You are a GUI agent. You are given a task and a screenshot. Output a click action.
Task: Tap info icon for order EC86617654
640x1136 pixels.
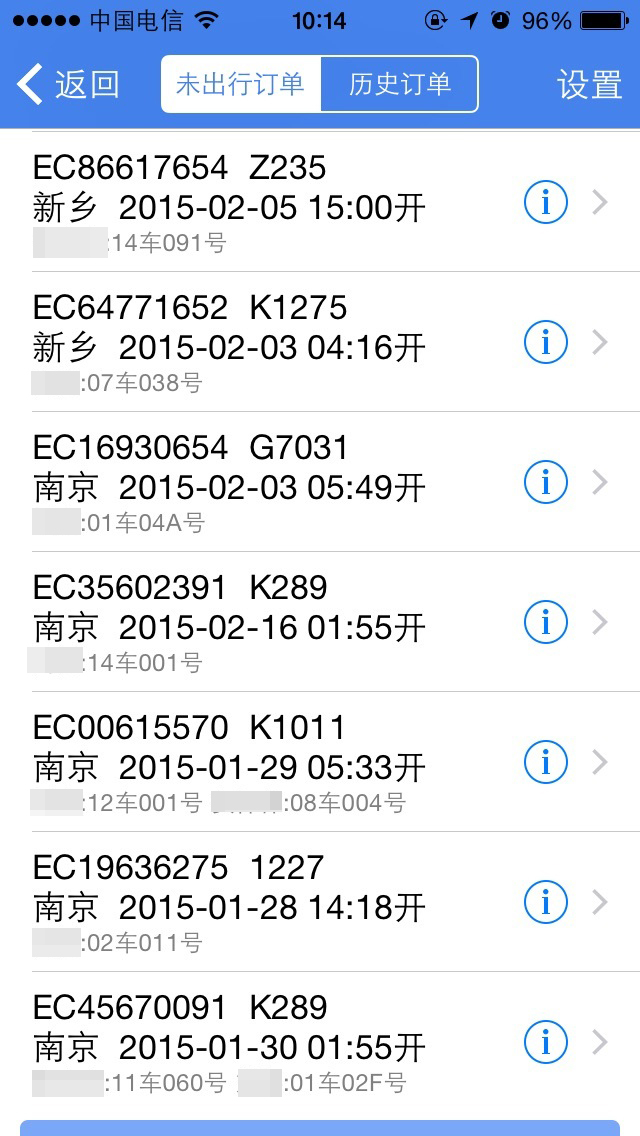click(x=546, y=202)
